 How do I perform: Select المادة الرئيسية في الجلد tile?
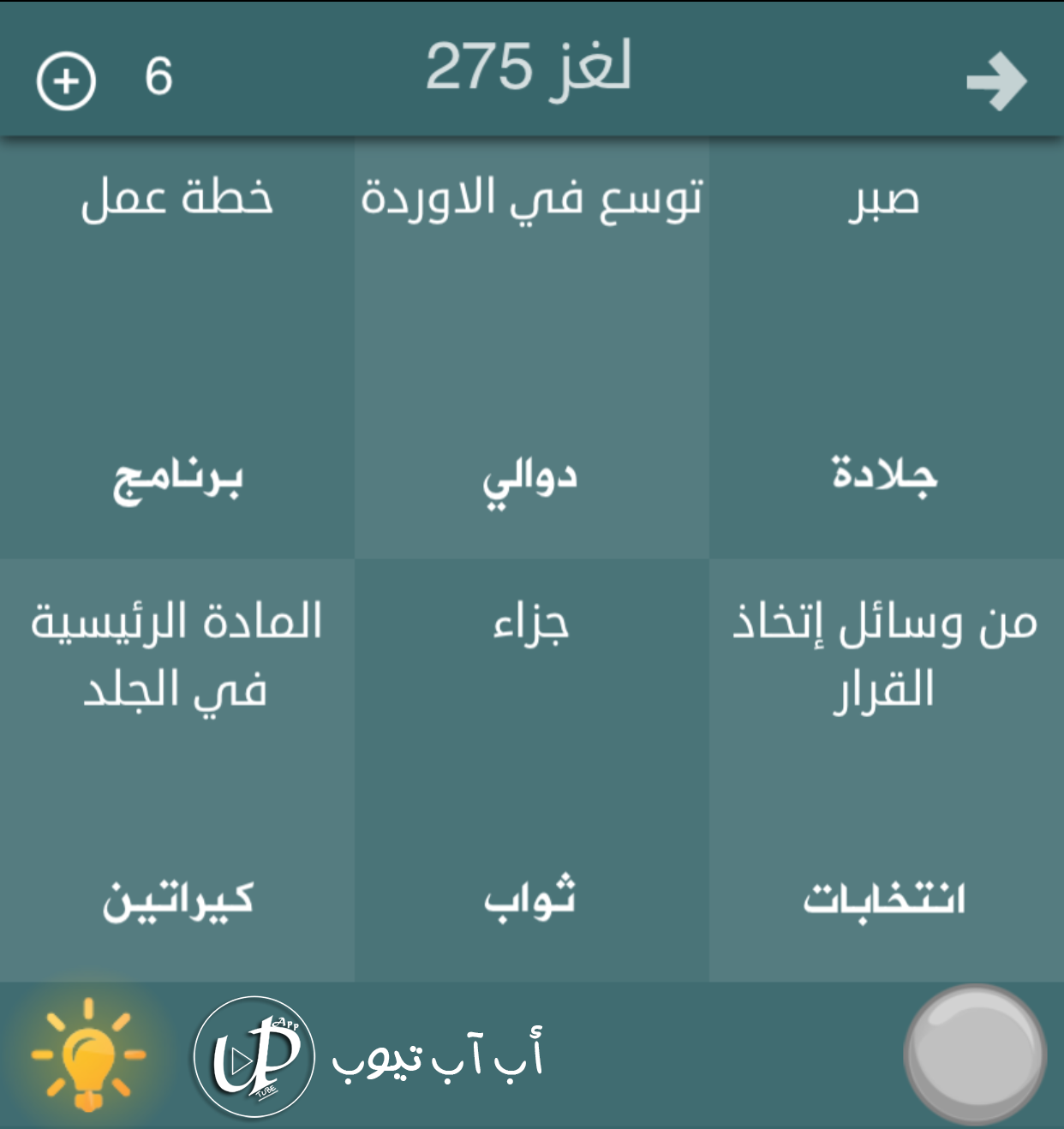click(x=177, y=771)
